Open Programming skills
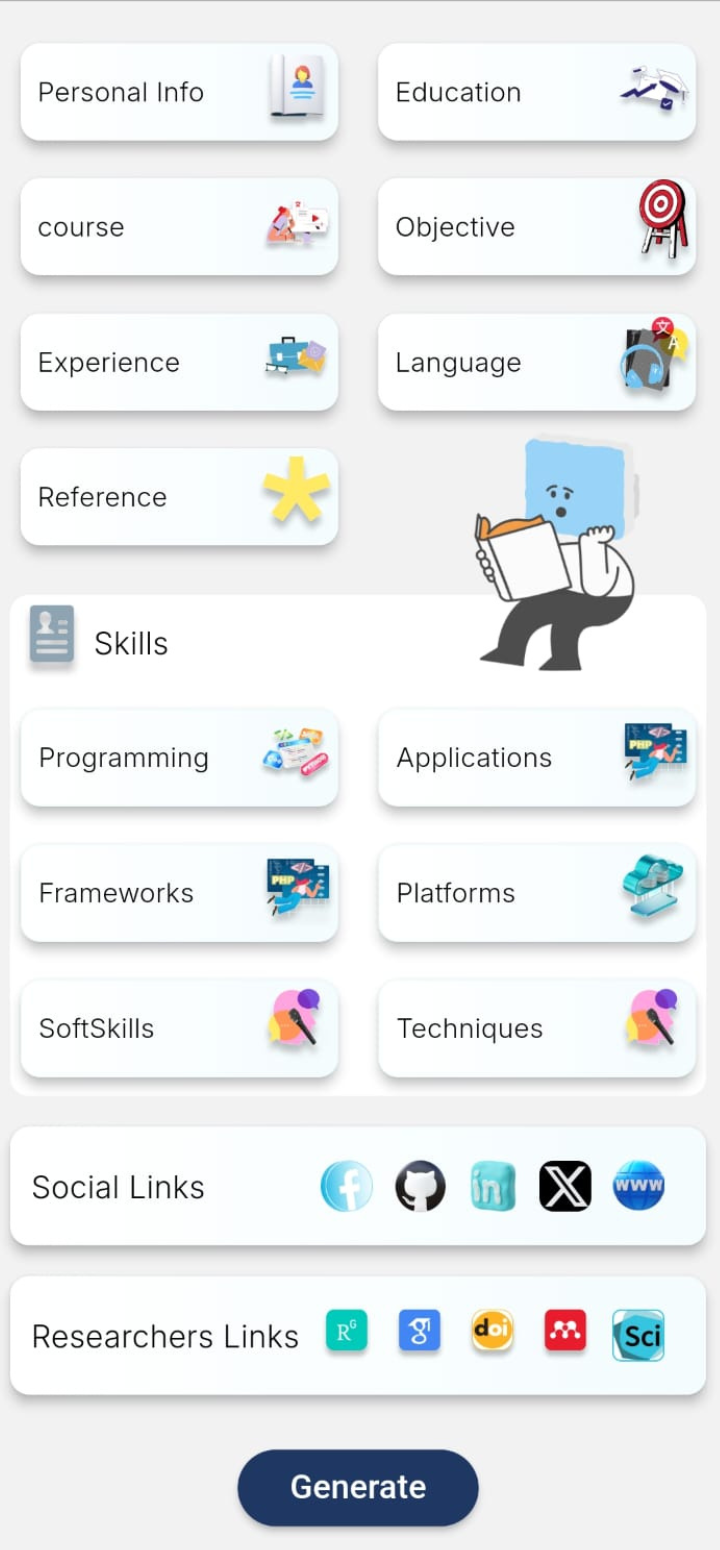The image size is (720, 1550). pos(179,758)
